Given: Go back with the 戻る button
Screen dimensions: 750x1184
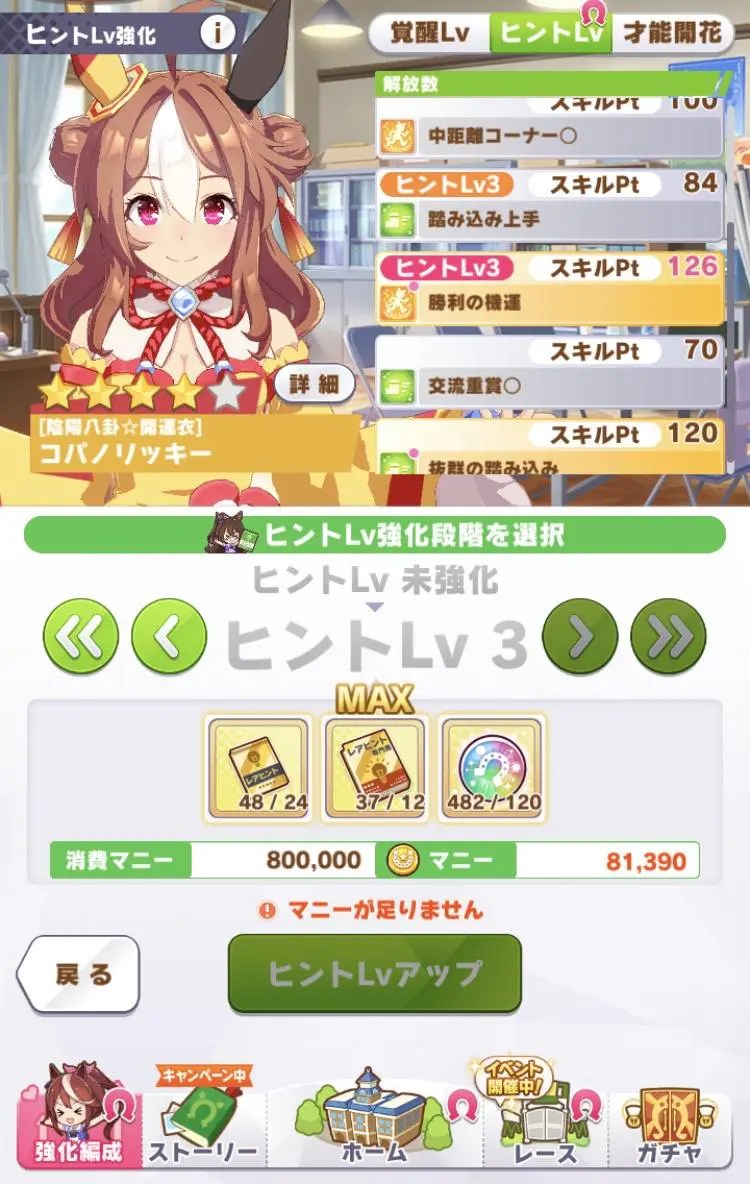Looking at the screenshot, I should [x=80, y=973].
